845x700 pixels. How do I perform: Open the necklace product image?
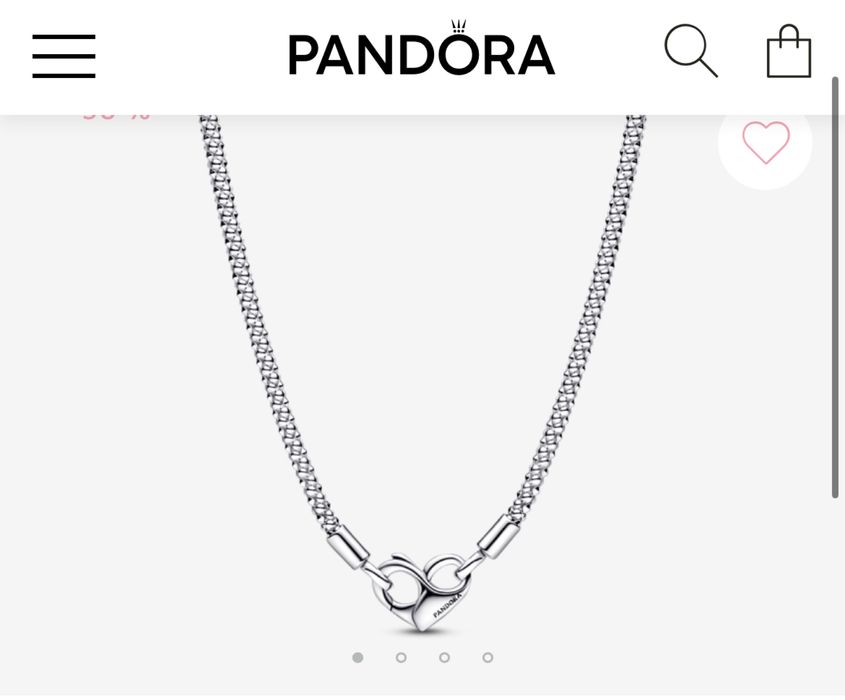[x=420, y=380]
